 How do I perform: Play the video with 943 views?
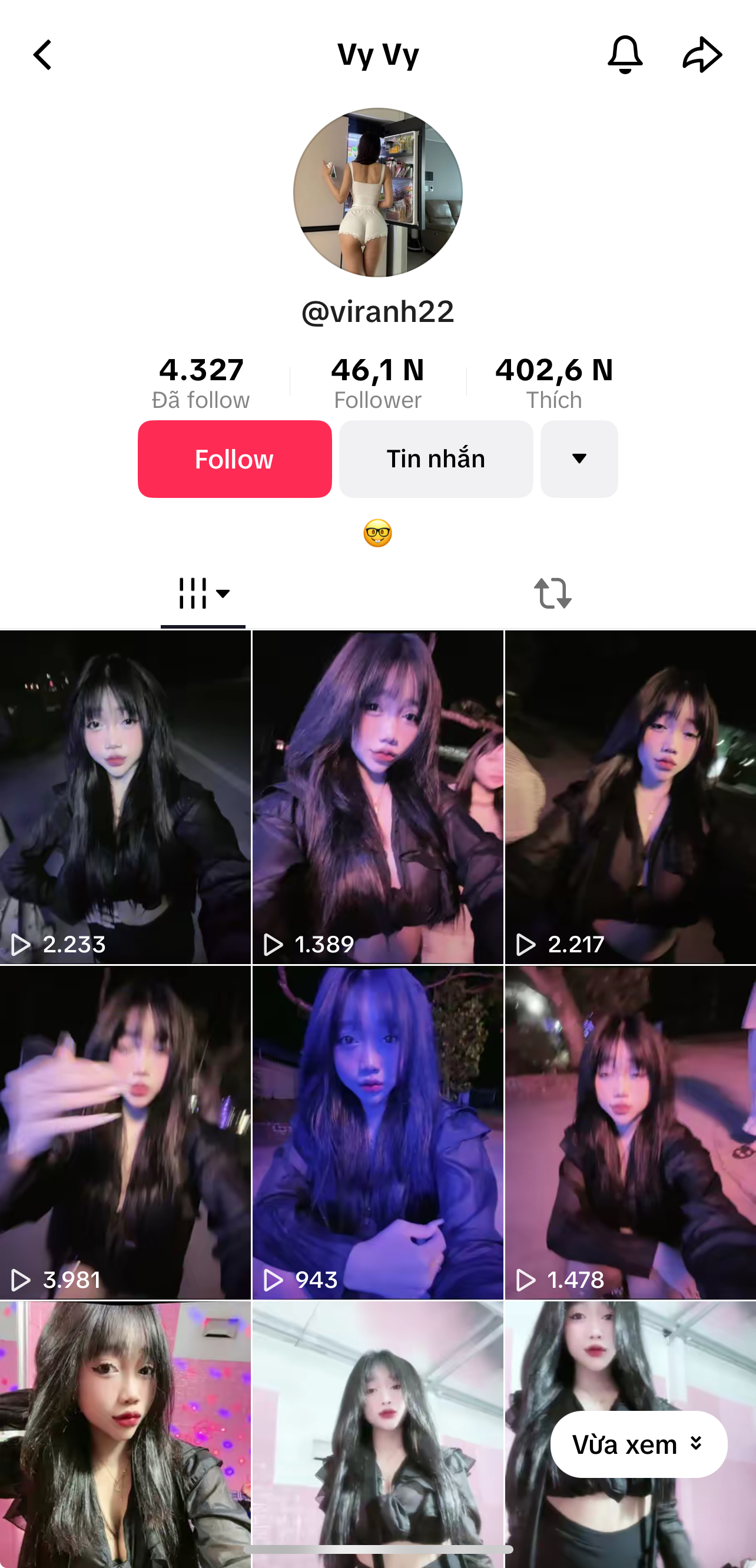click(377, 1132)
